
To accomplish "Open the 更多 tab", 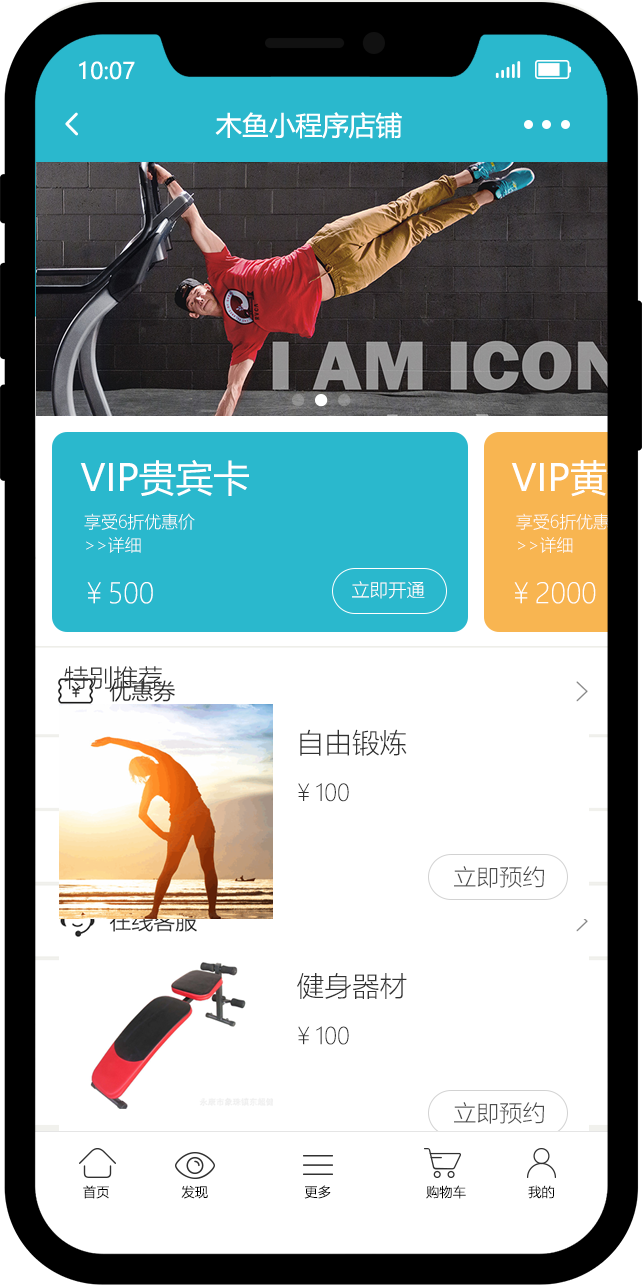I will (318, 1173).
